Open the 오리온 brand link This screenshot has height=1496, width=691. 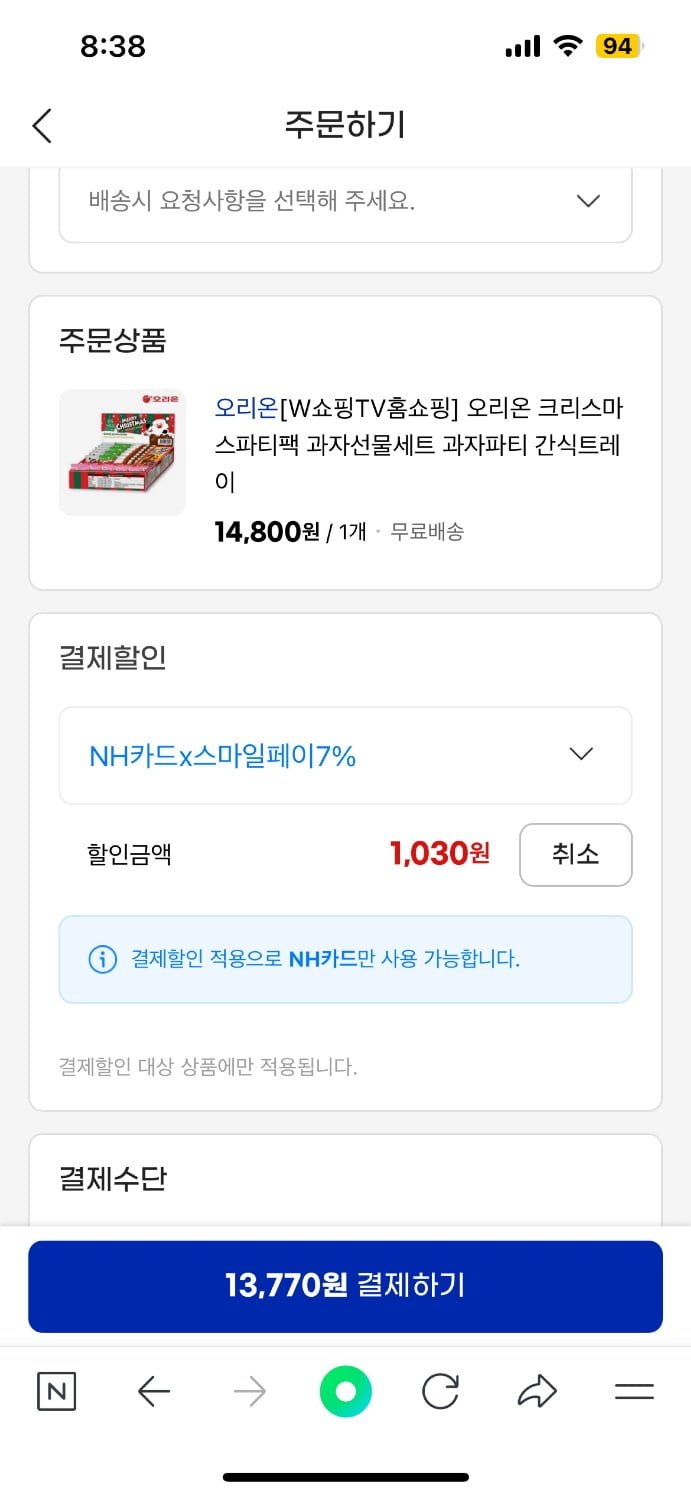pos(247,408)
